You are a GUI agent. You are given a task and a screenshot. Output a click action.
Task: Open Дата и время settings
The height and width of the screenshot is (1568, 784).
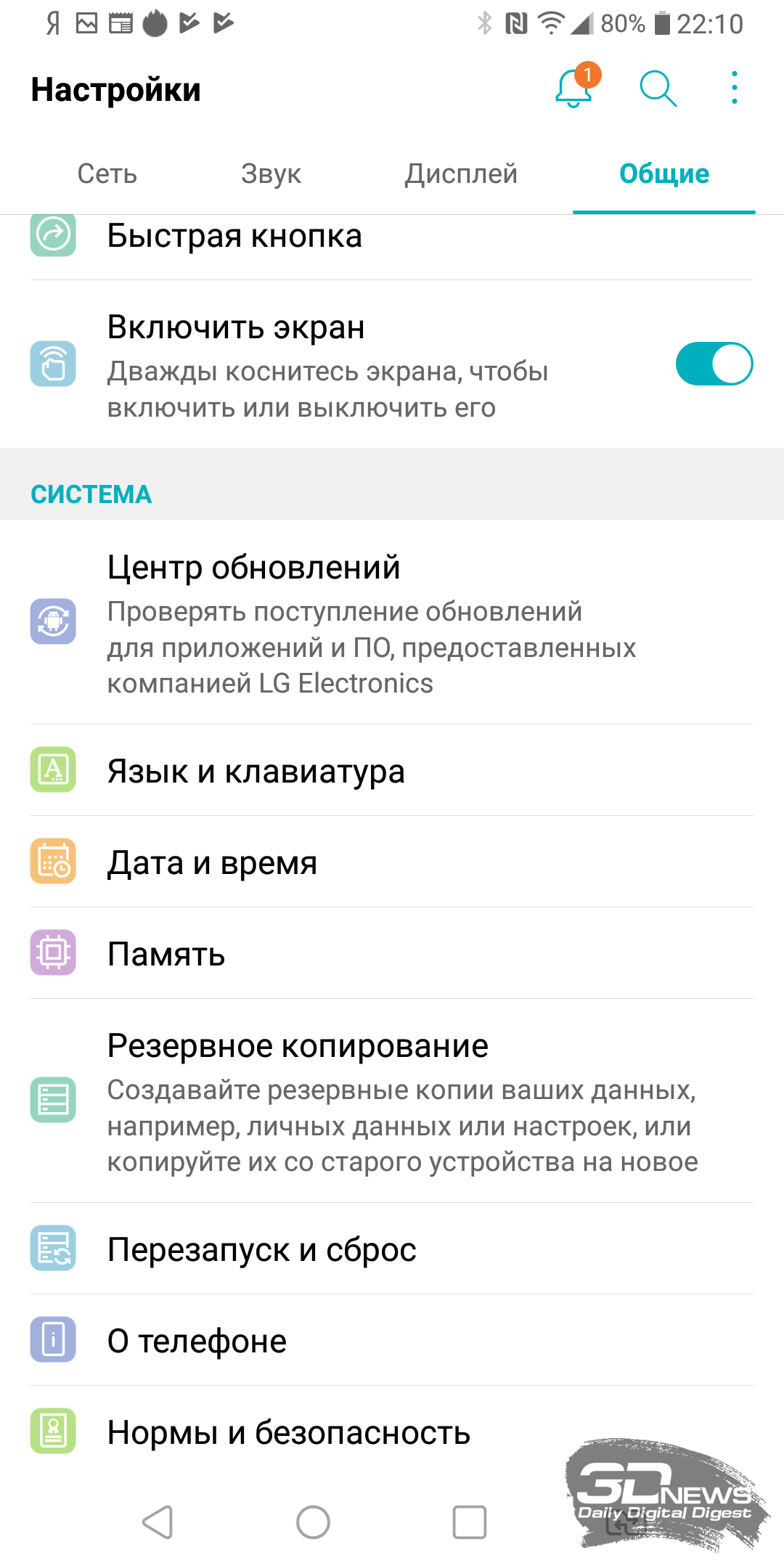pos(392,862)
